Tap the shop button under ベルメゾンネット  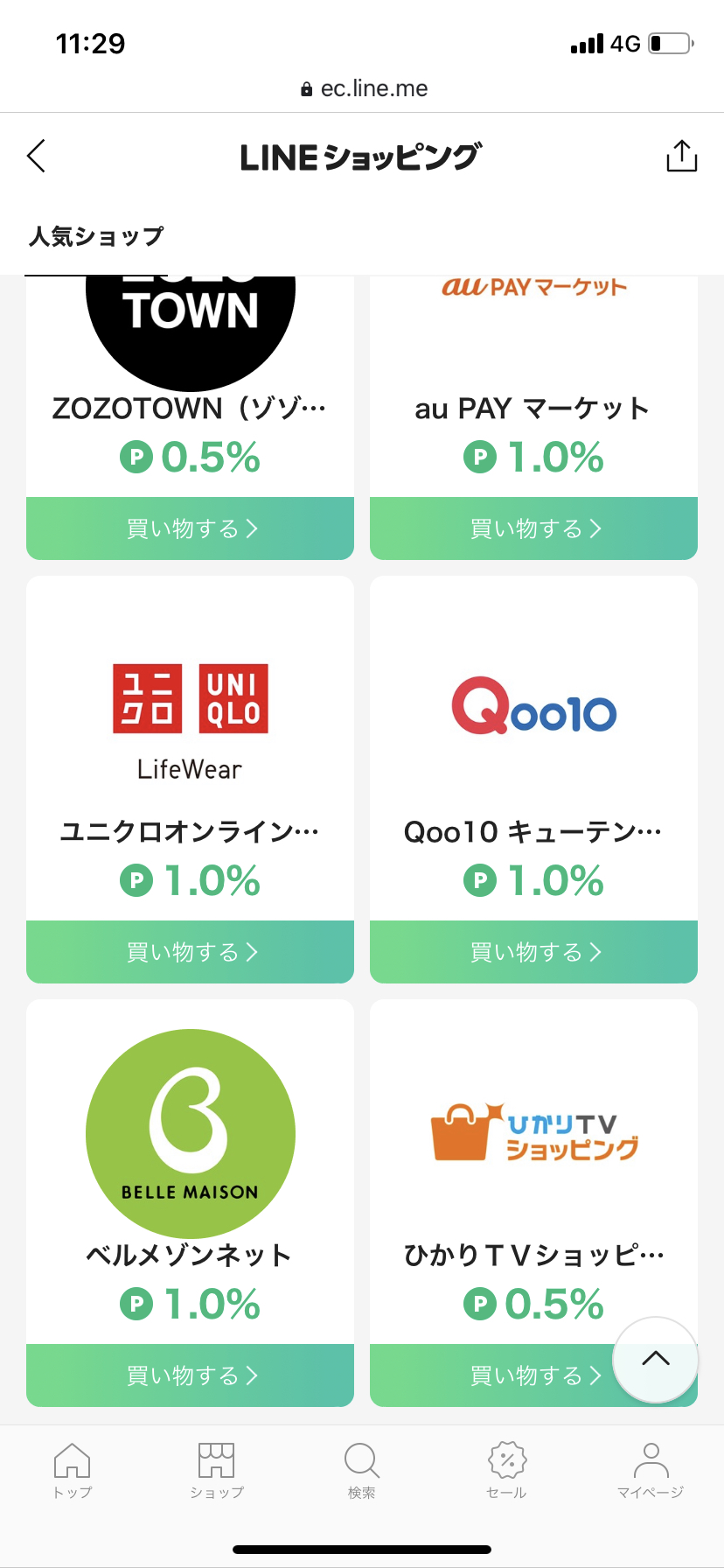(190, 1375)
